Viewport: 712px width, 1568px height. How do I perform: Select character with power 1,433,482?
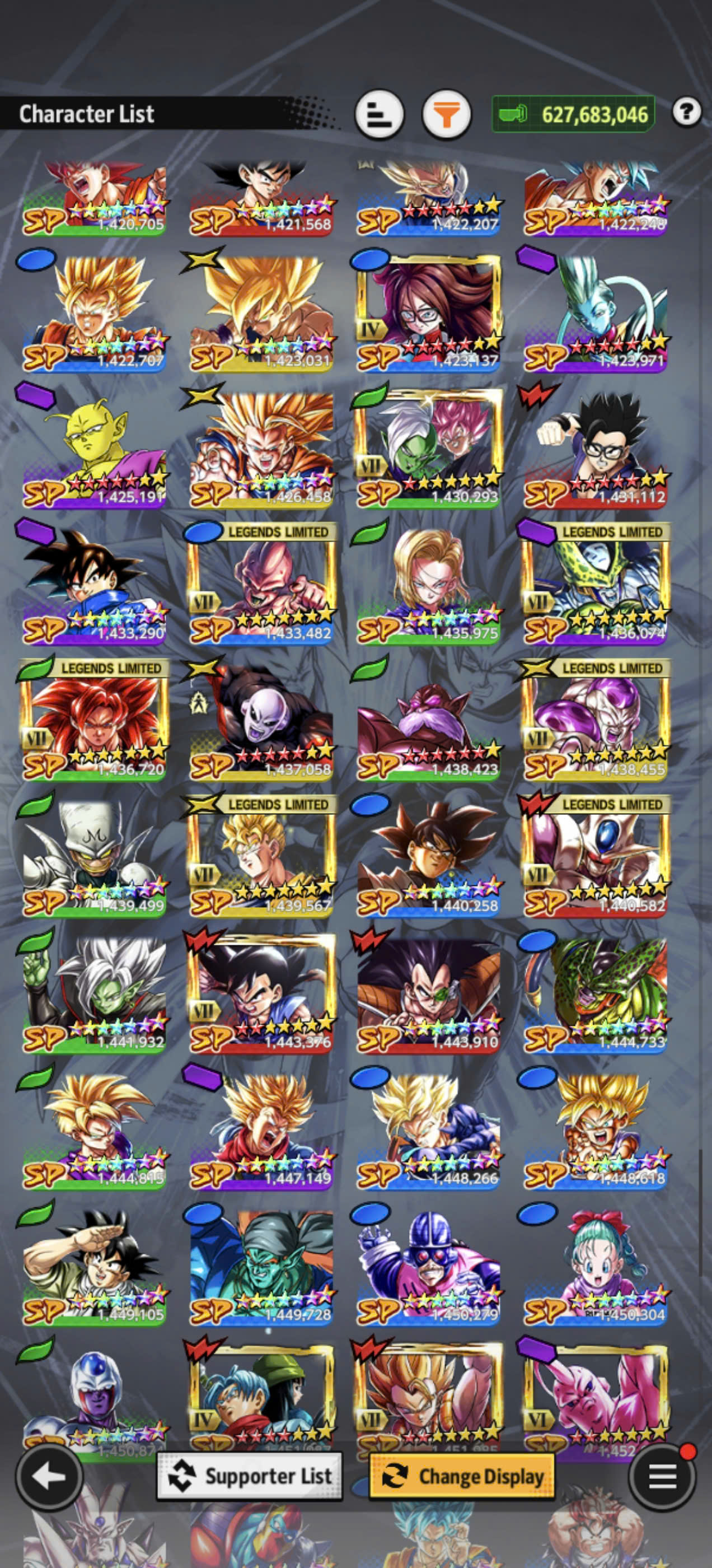[x=261, y=583]
